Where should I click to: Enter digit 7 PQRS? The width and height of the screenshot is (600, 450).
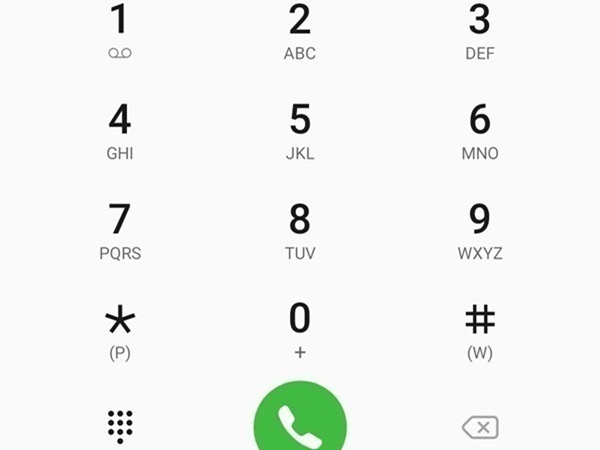click(x=120, y=230)
